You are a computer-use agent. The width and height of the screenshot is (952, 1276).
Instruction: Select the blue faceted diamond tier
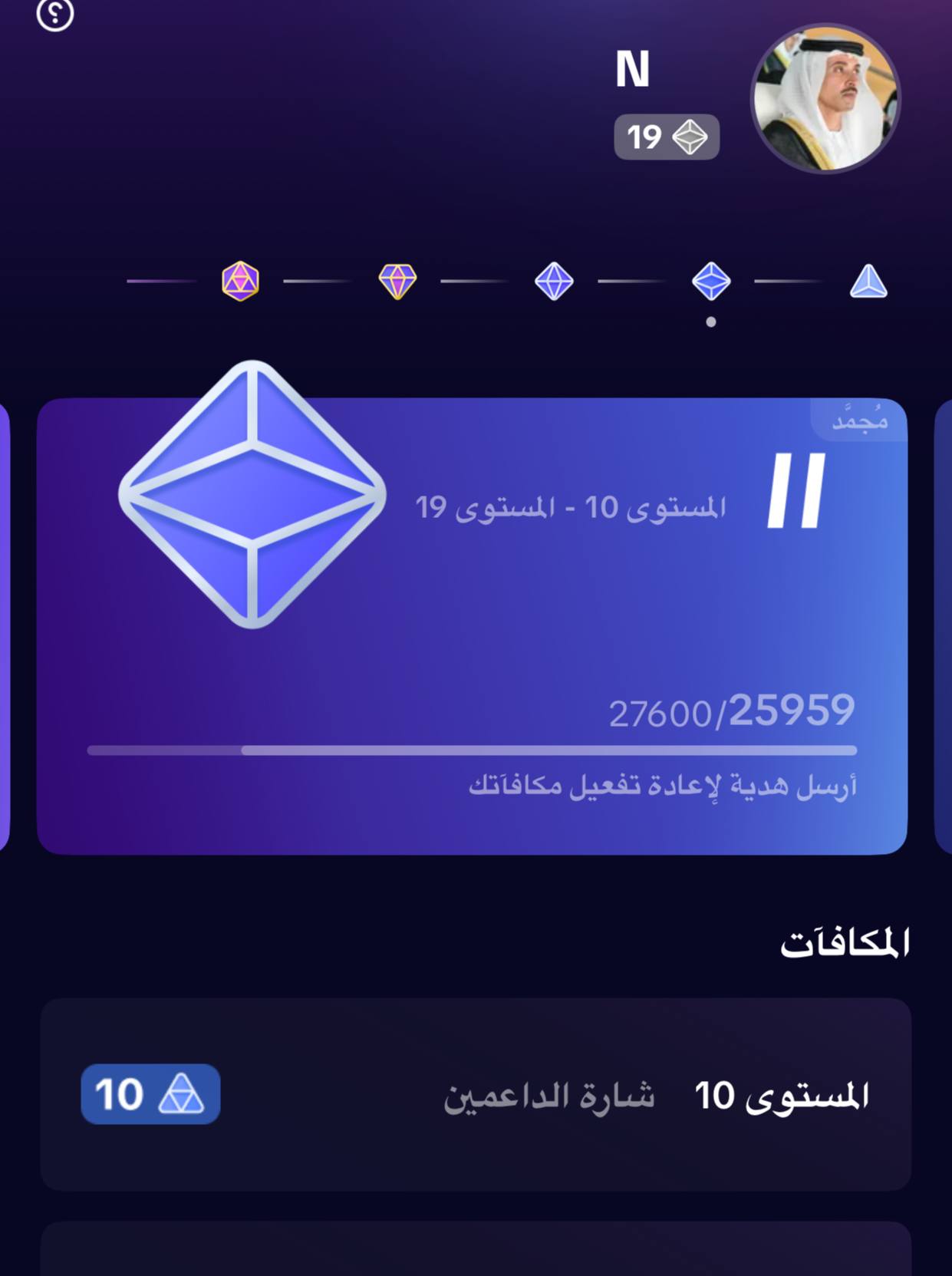(x=554, y=282)
